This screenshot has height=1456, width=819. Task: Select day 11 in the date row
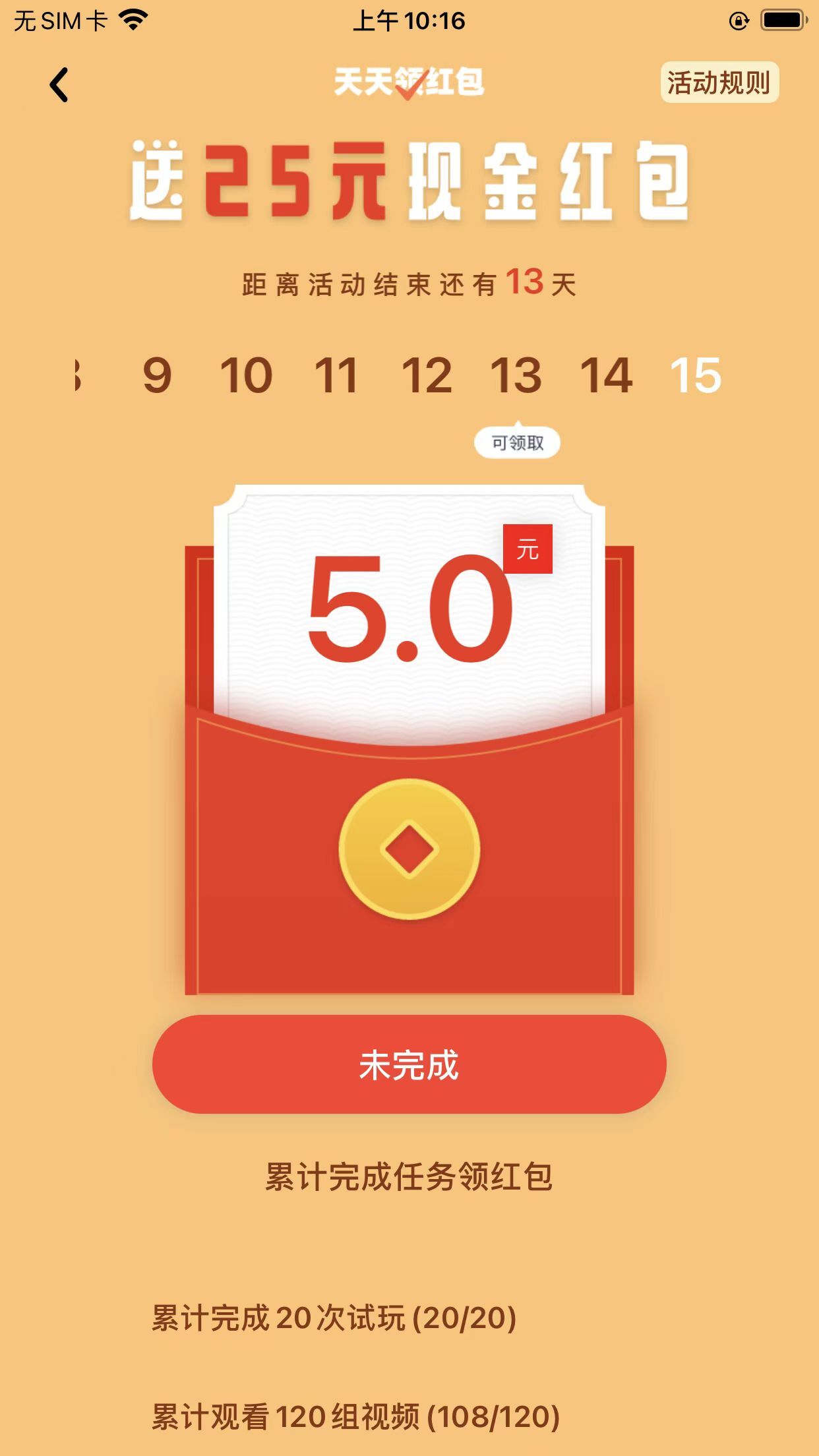(336, 375)
